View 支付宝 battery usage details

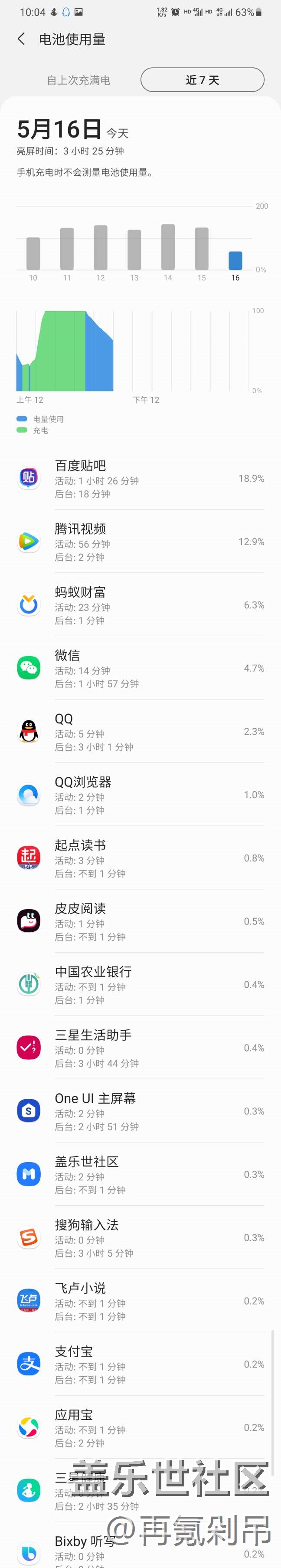point(140,1365)
